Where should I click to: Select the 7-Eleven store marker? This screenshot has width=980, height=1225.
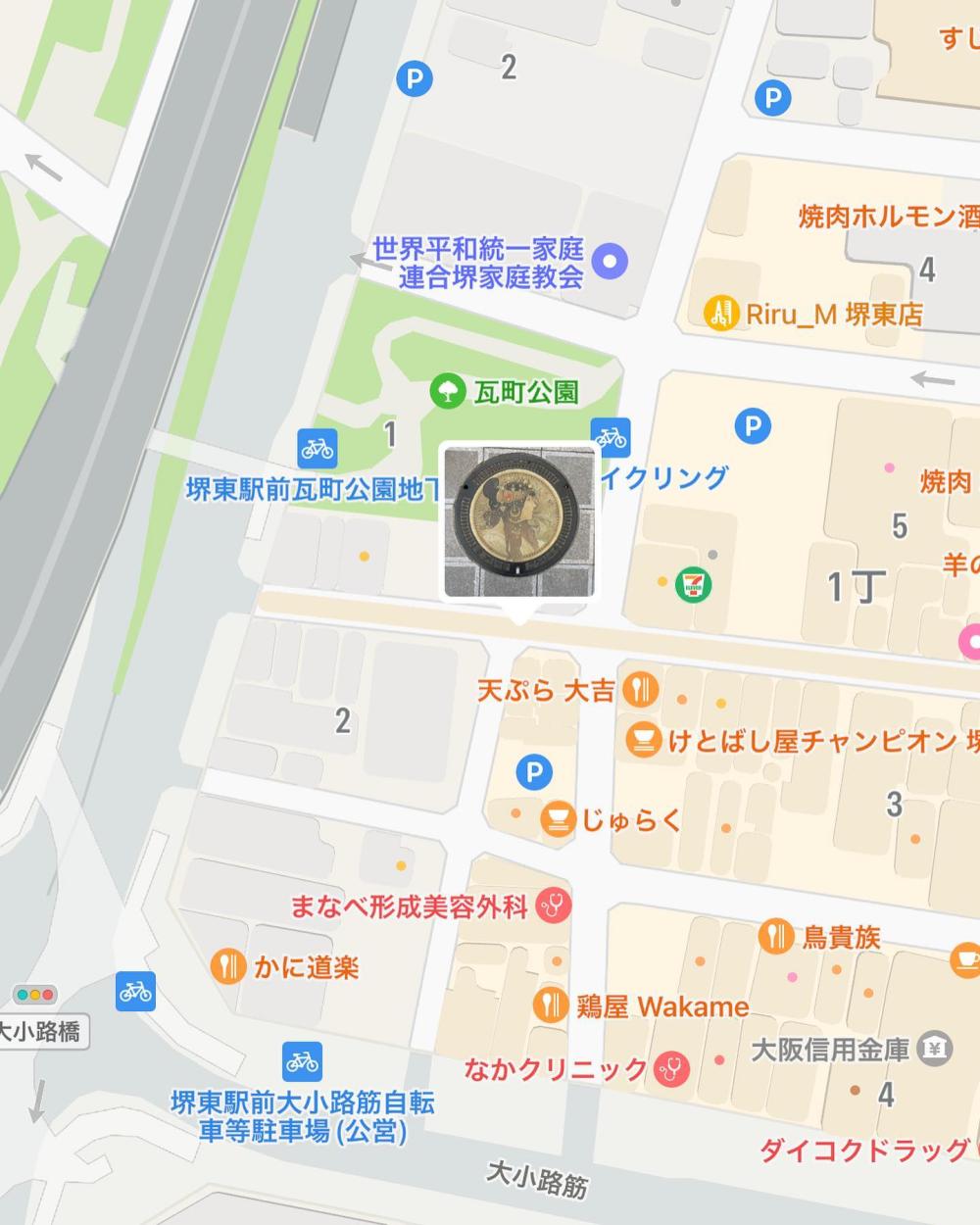click(693, 585)
